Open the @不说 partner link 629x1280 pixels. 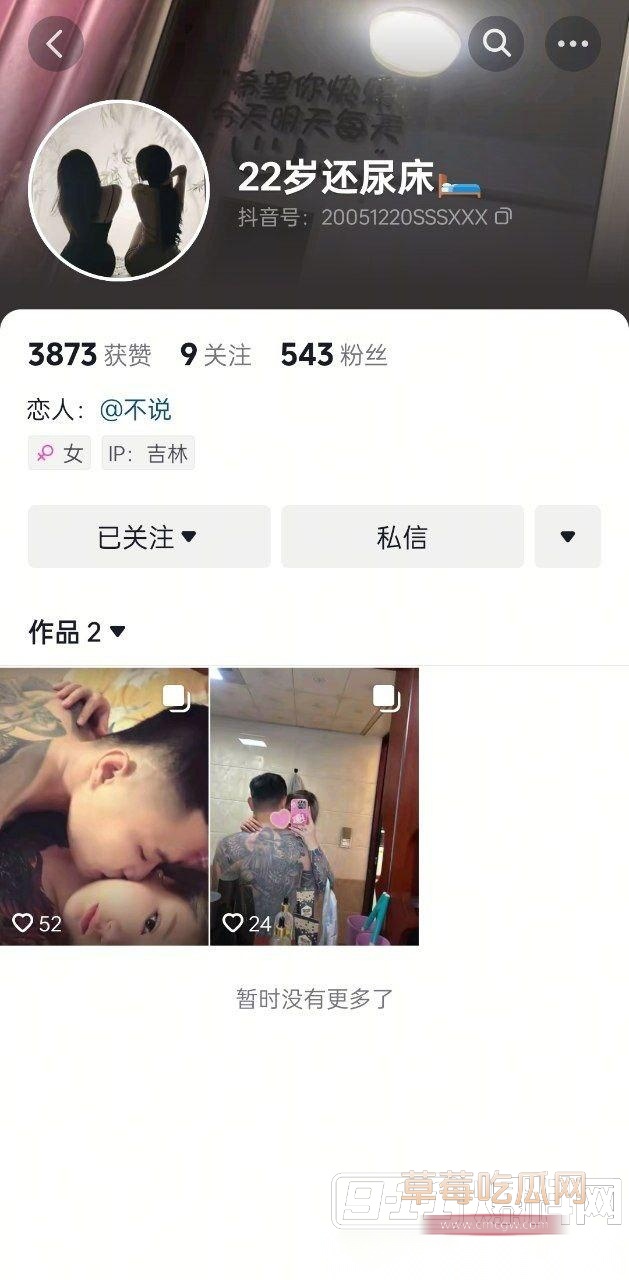click(x=135, y=409)
